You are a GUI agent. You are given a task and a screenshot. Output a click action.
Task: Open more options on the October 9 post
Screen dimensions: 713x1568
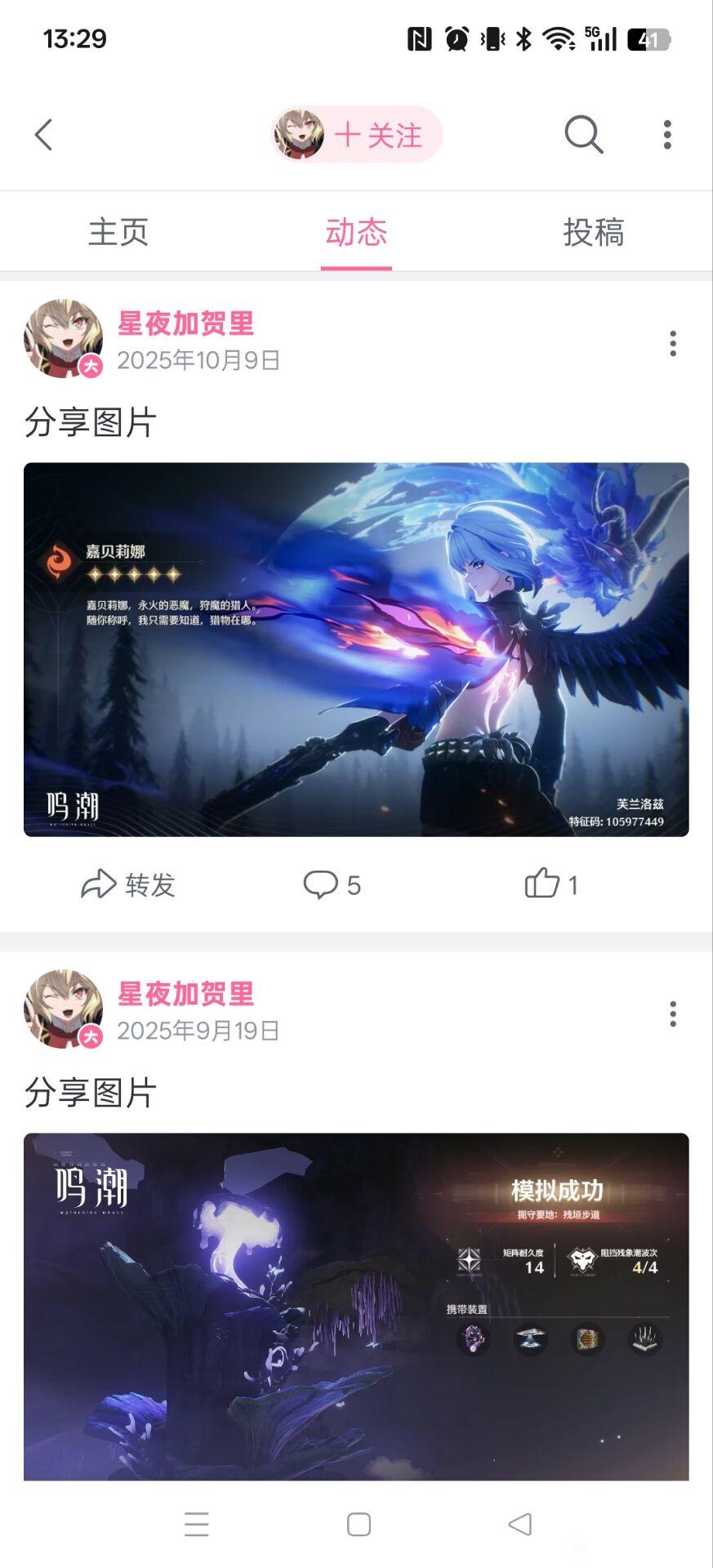click(x=673, y=343)
